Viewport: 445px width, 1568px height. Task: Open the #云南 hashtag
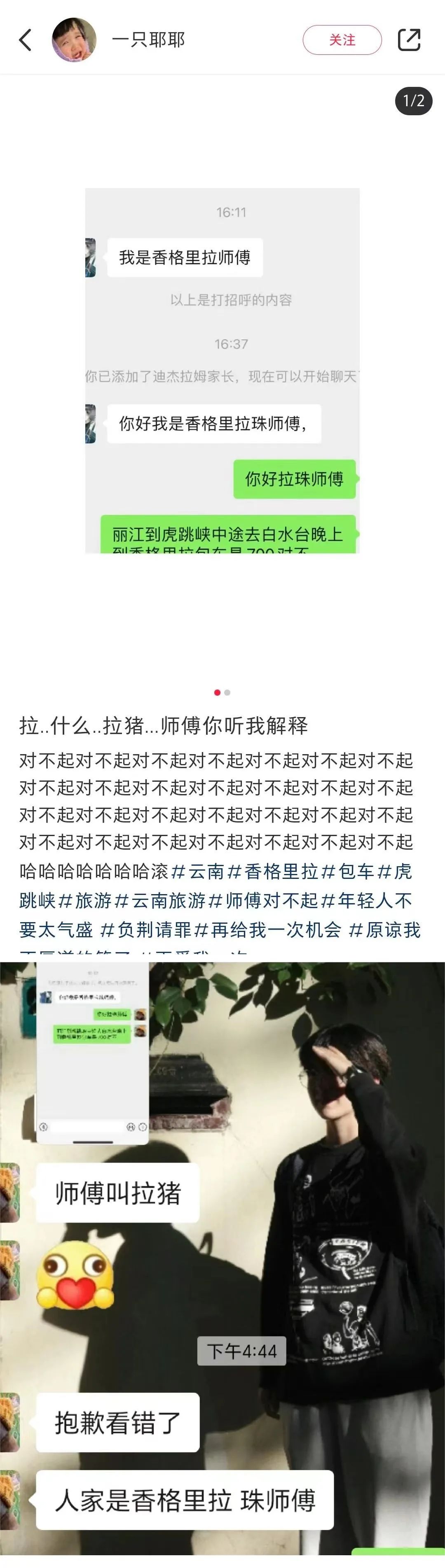(198, 871)
